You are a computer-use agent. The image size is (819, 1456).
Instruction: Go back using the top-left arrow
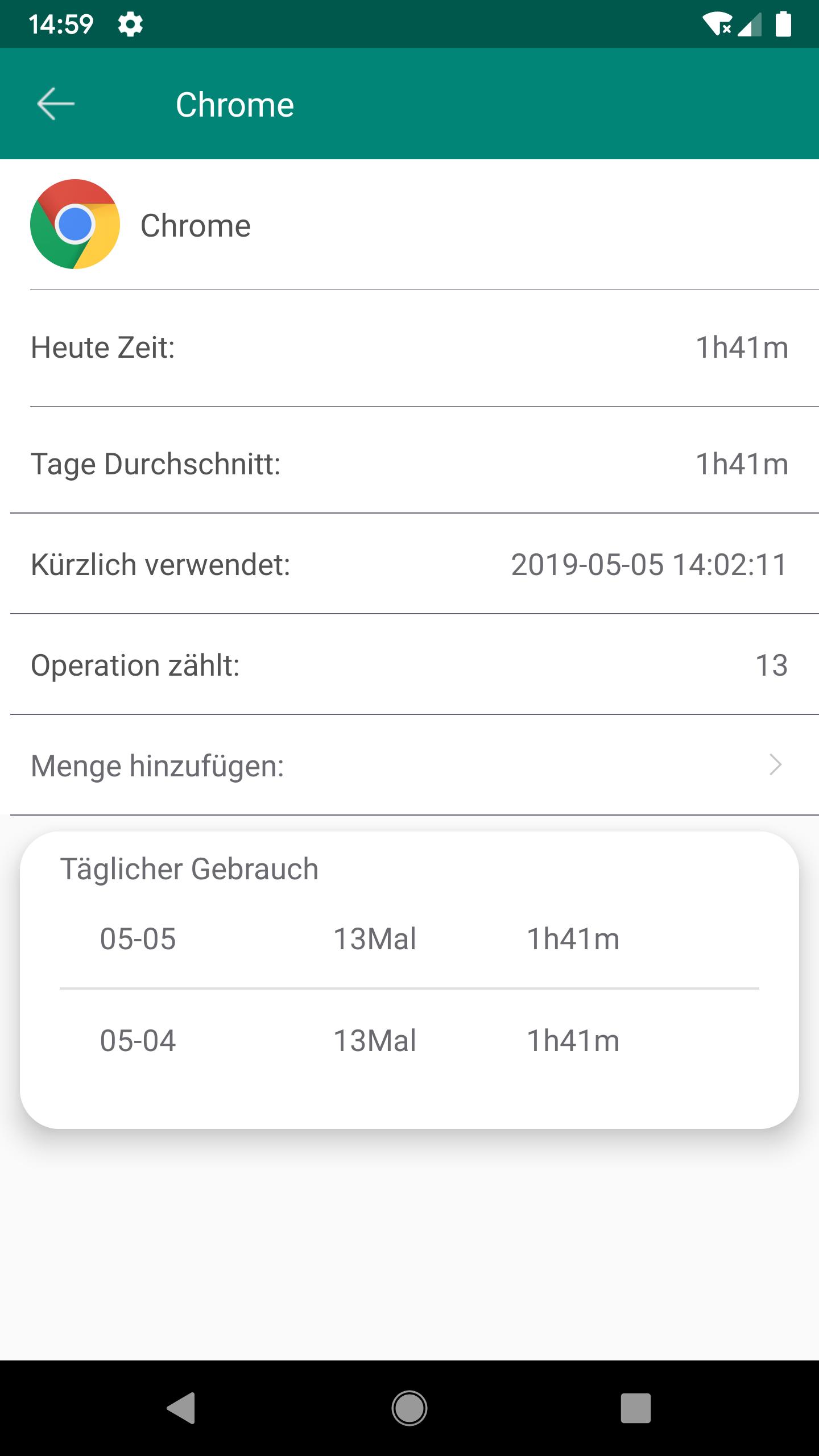click(x=56, y=104)
